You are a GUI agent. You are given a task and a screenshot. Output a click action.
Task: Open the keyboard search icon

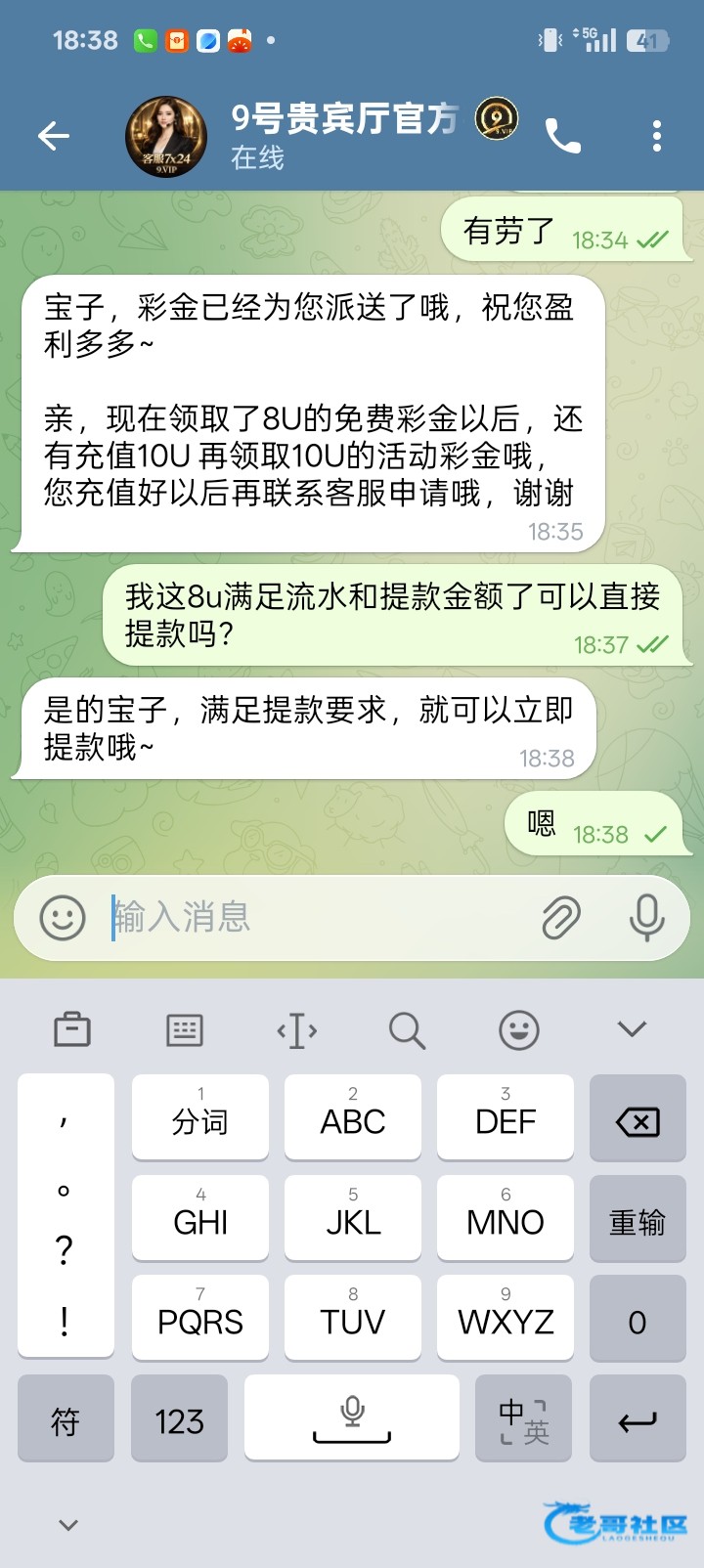point(407,1029)
